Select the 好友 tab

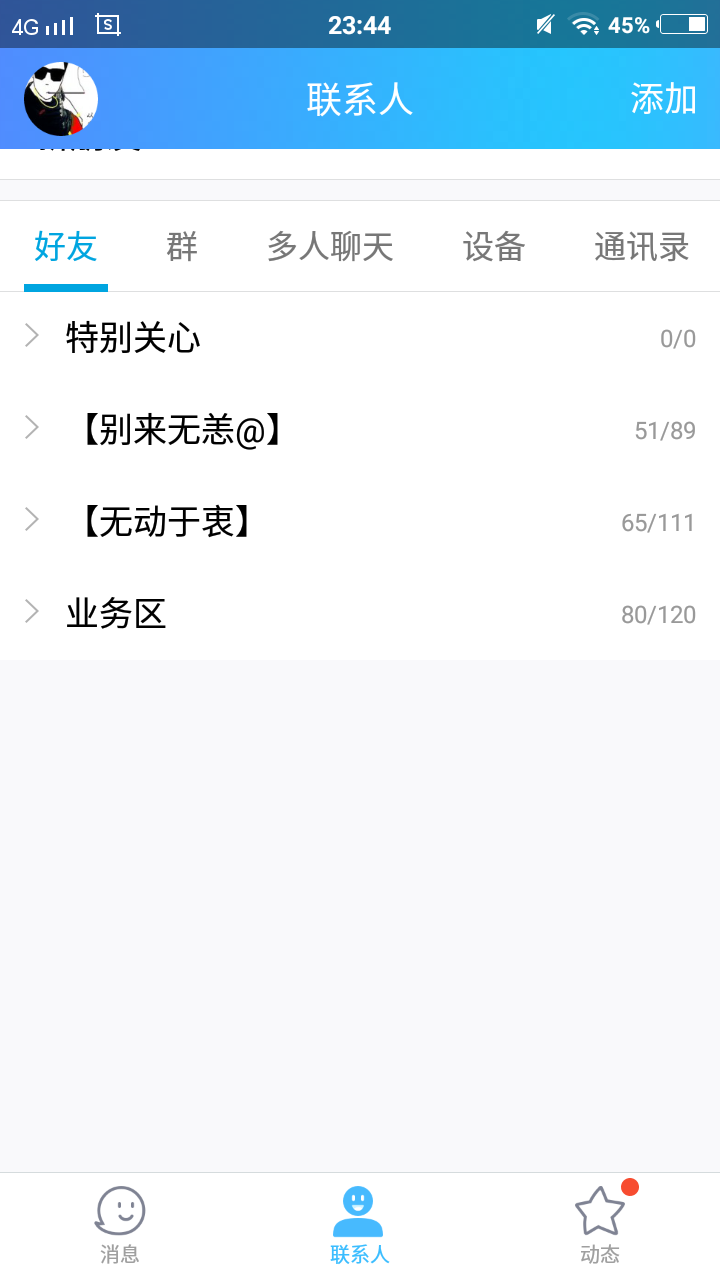66,246
